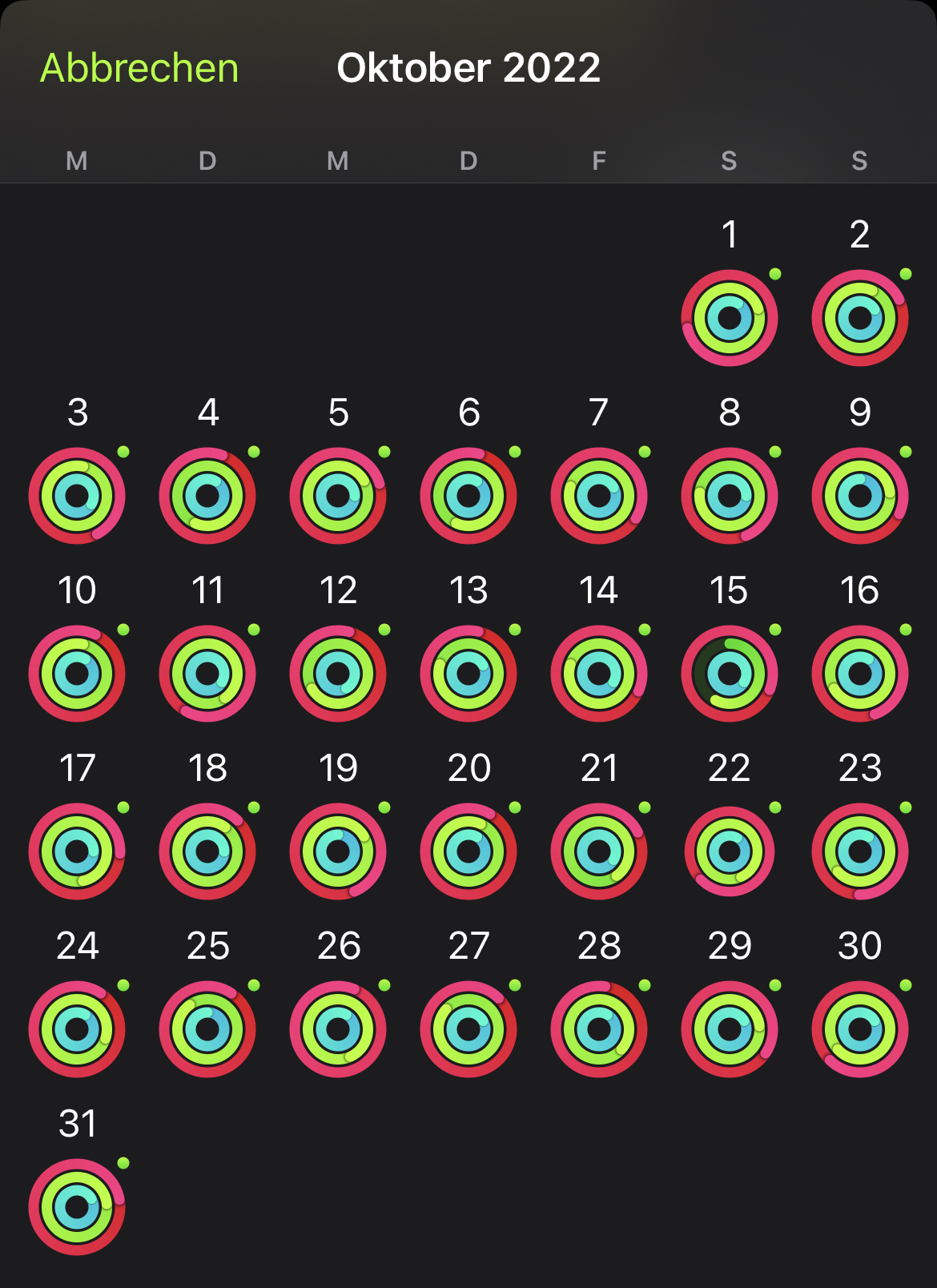Open activity for October 18

click(207, 851)
